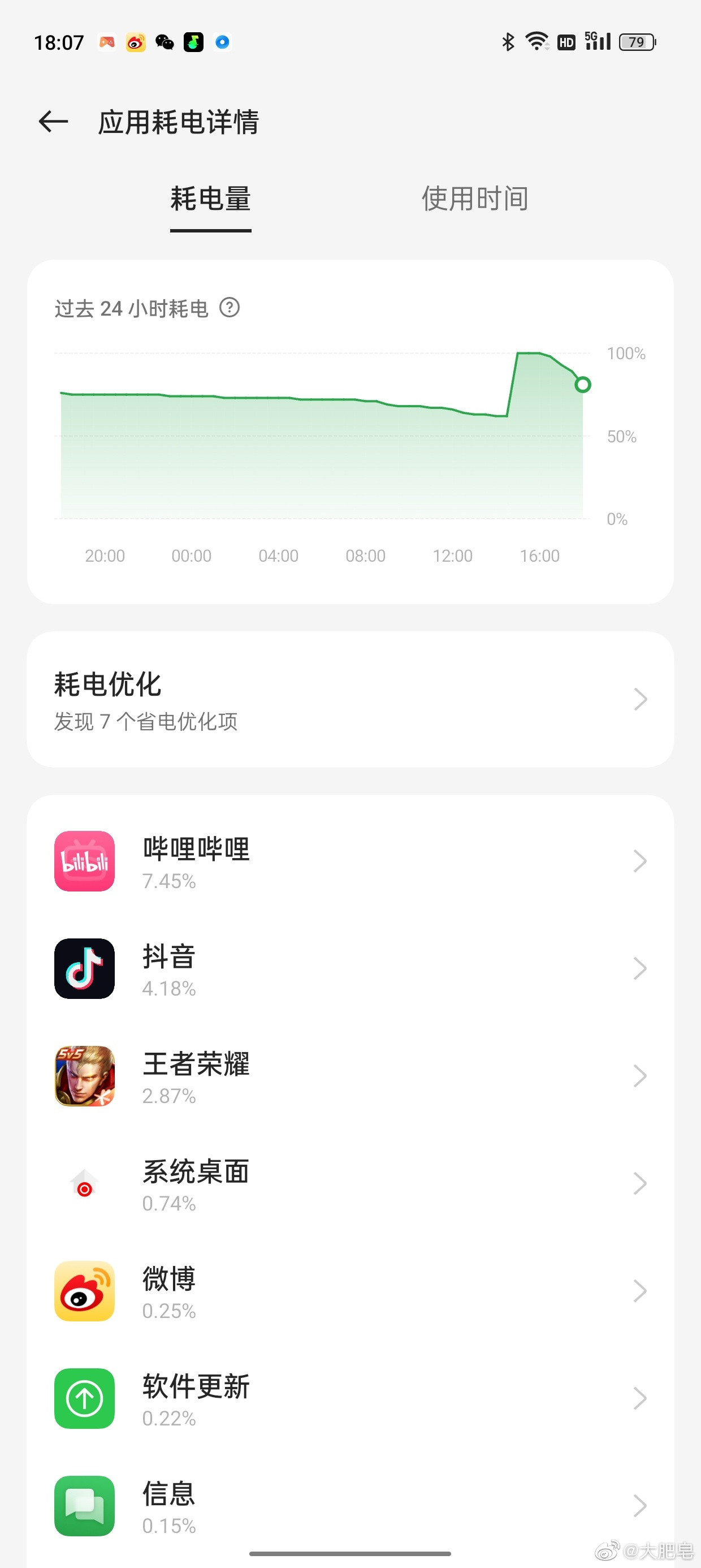The image size is (701, 1568).
Task: Open 软件更新 power usage row
Action: [350, 1398]
